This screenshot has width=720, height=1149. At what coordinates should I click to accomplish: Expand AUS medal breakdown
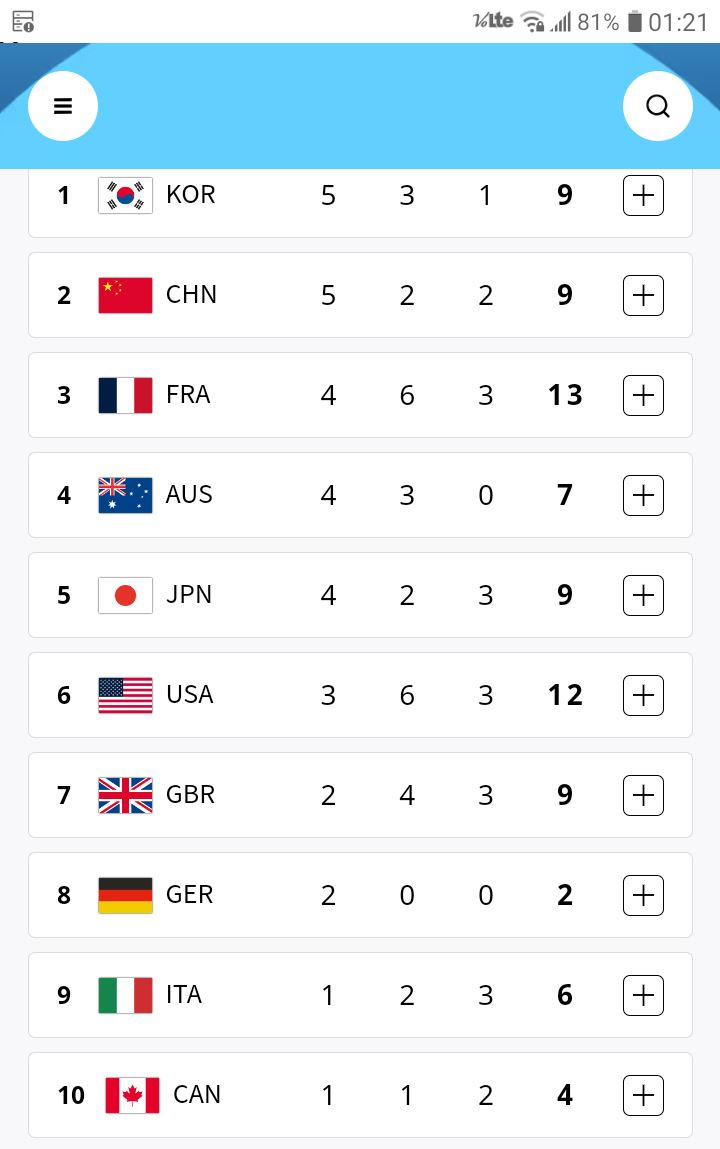(643, 495)
